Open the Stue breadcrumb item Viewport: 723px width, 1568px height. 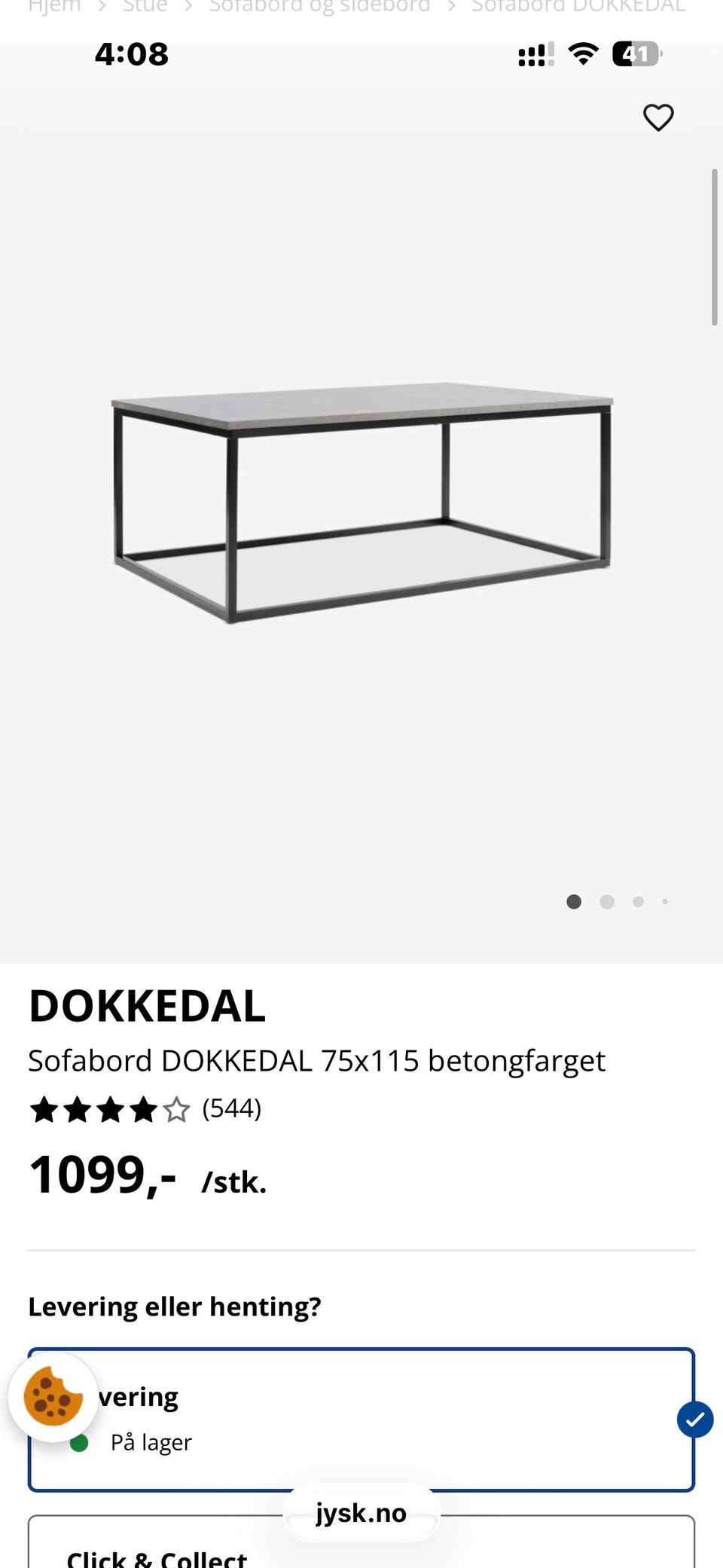[145, 6]
